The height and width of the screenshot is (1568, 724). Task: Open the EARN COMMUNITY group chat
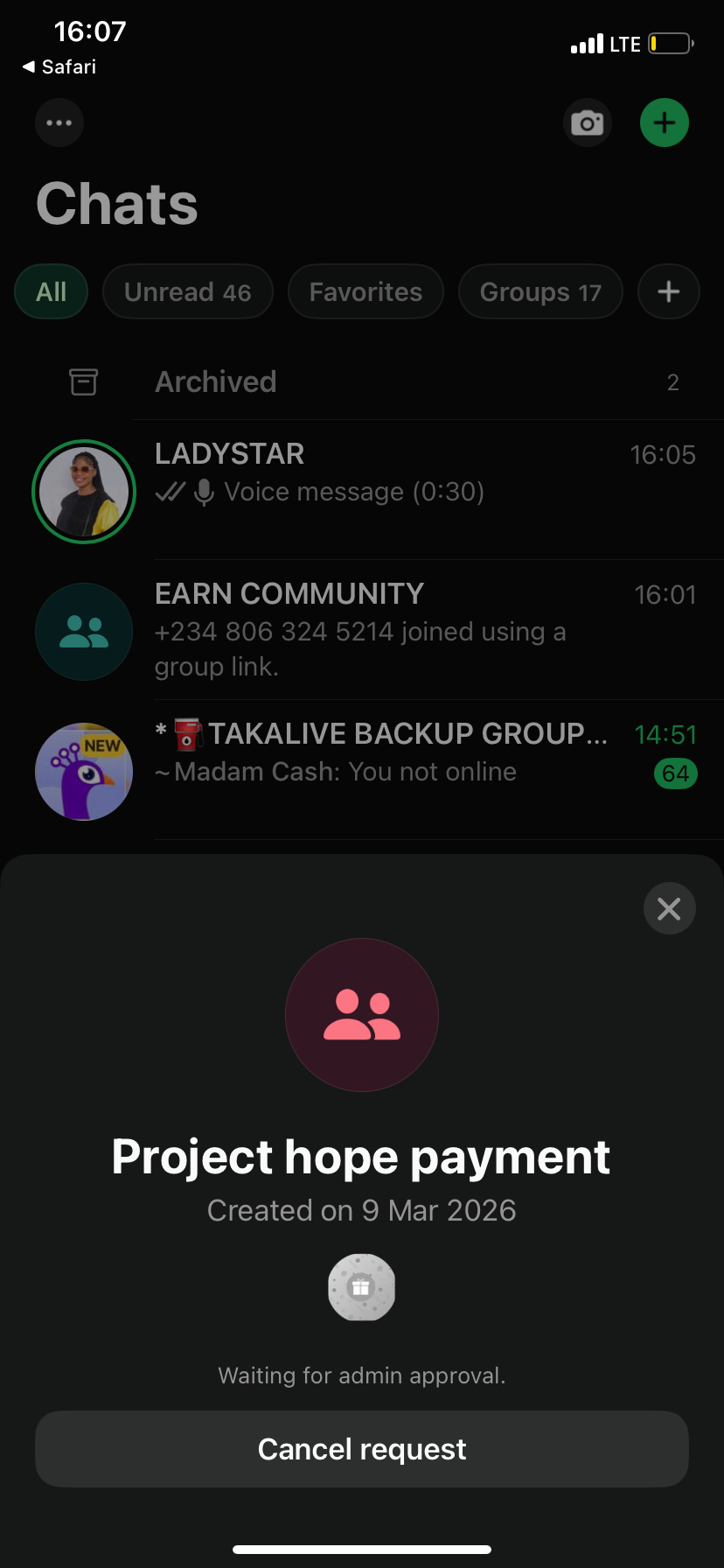pyautogui.click(x=420, y=630)
